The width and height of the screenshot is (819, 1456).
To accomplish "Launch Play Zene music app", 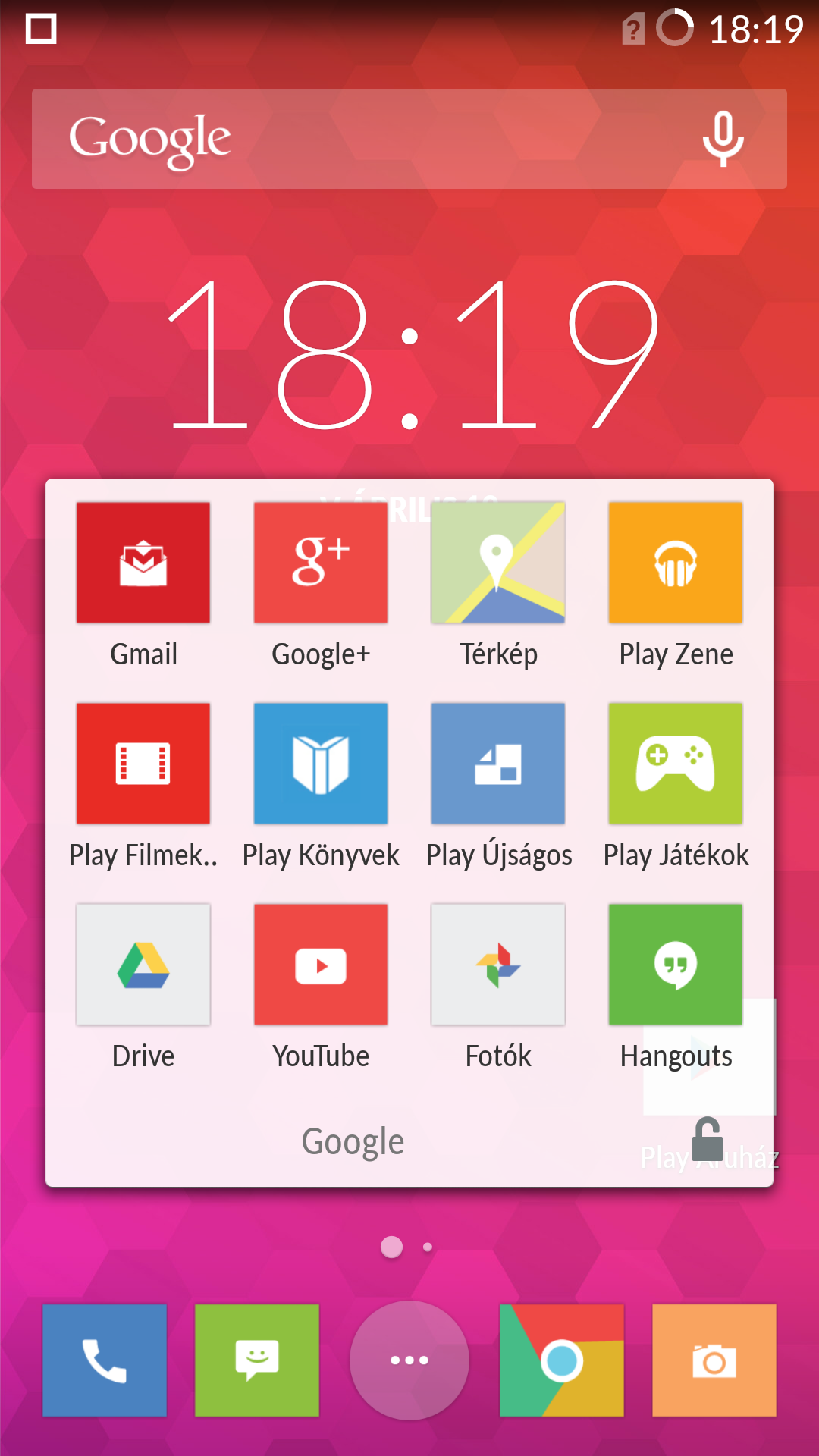I will (676, 563).
